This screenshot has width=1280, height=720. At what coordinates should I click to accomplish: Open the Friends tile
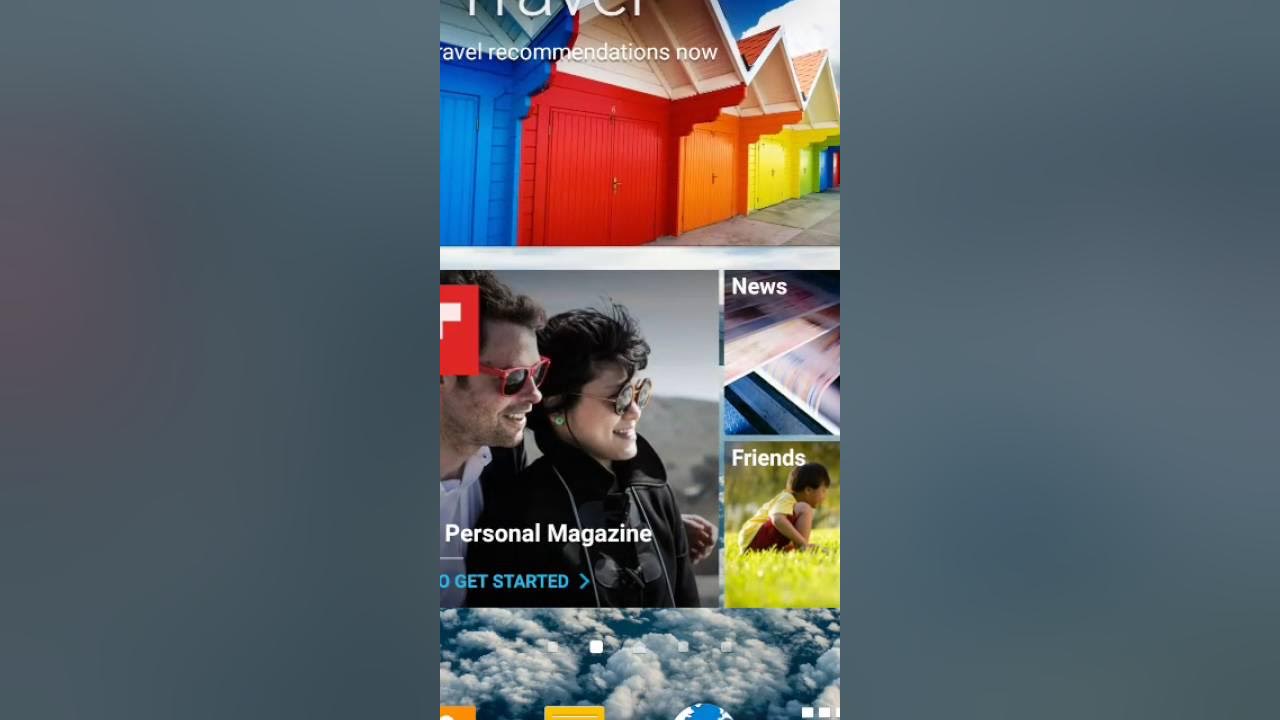point(781,525)
